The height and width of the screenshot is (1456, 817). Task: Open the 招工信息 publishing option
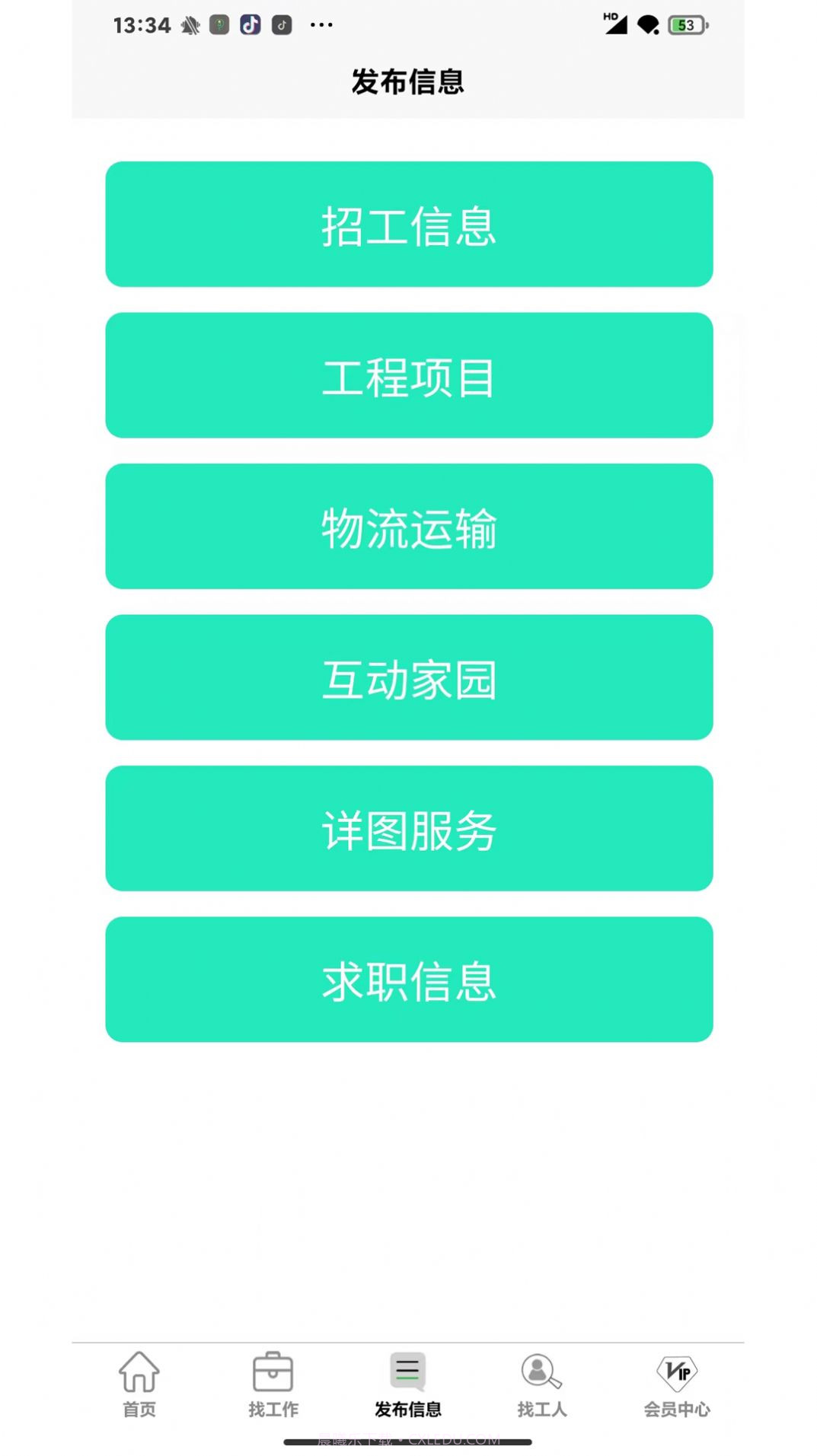point(408,223)
